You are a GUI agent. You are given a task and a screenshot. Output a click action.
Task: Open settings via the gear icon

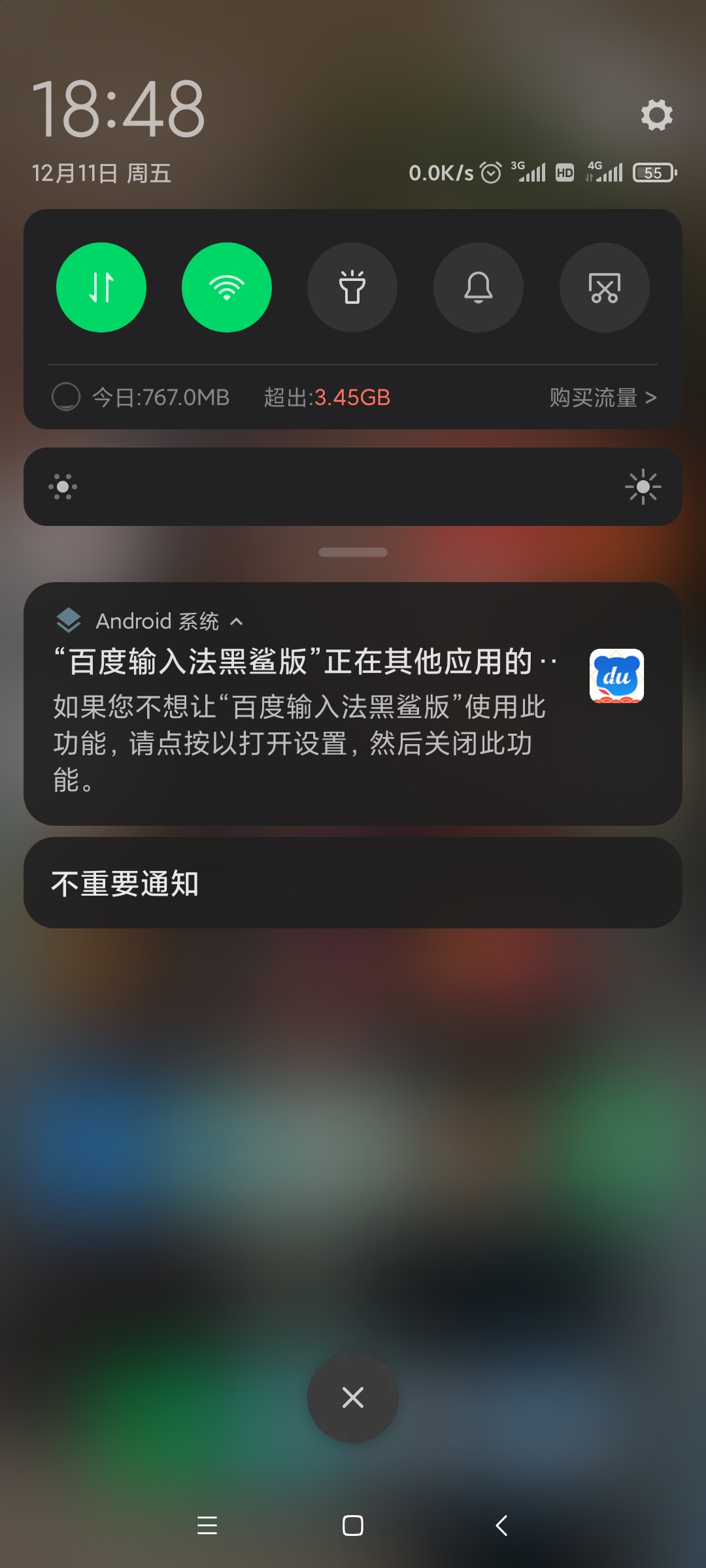[656, 115]
